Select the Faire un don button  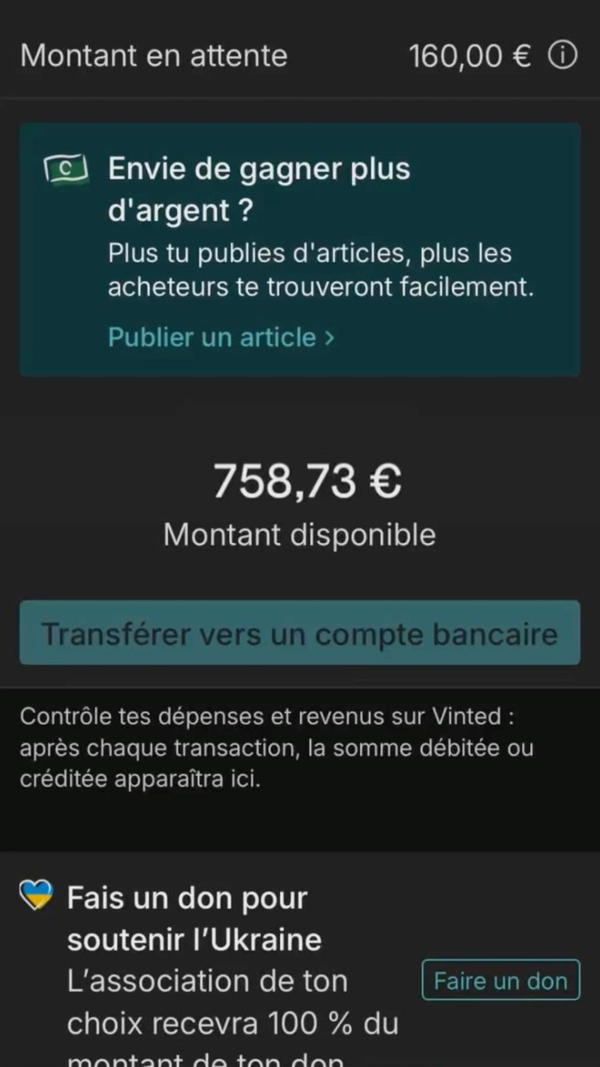click(500, 981)
